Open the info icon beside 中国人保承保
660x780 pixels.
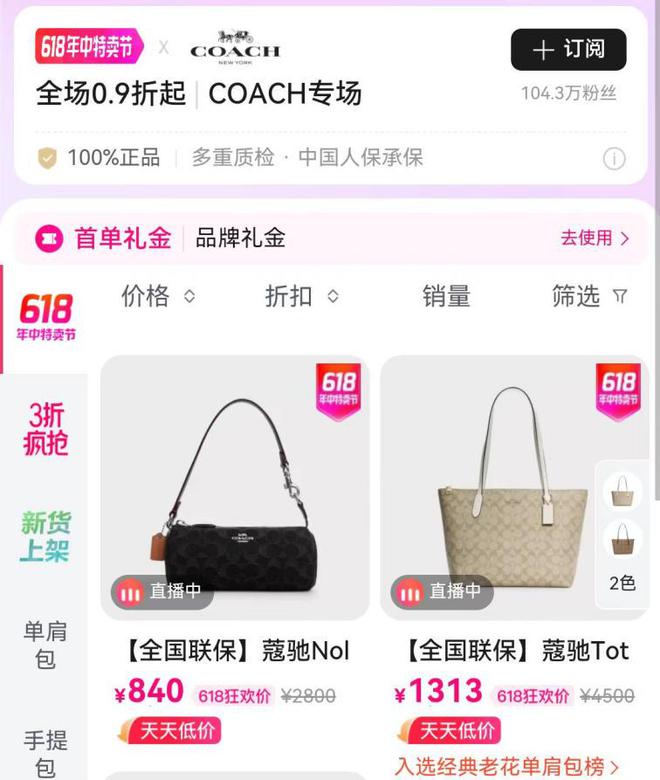(614, 158)
